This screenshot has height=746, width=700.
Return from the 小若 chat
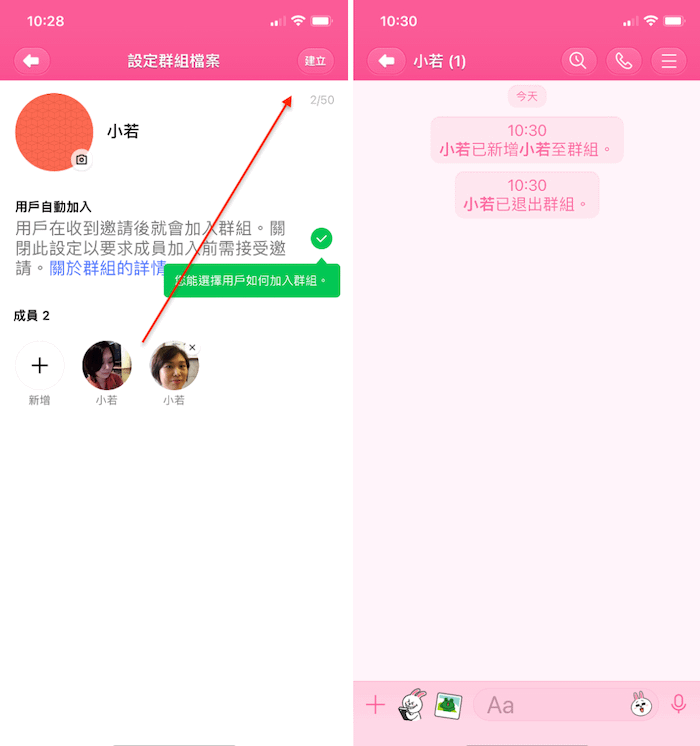[x=387, y=61]
